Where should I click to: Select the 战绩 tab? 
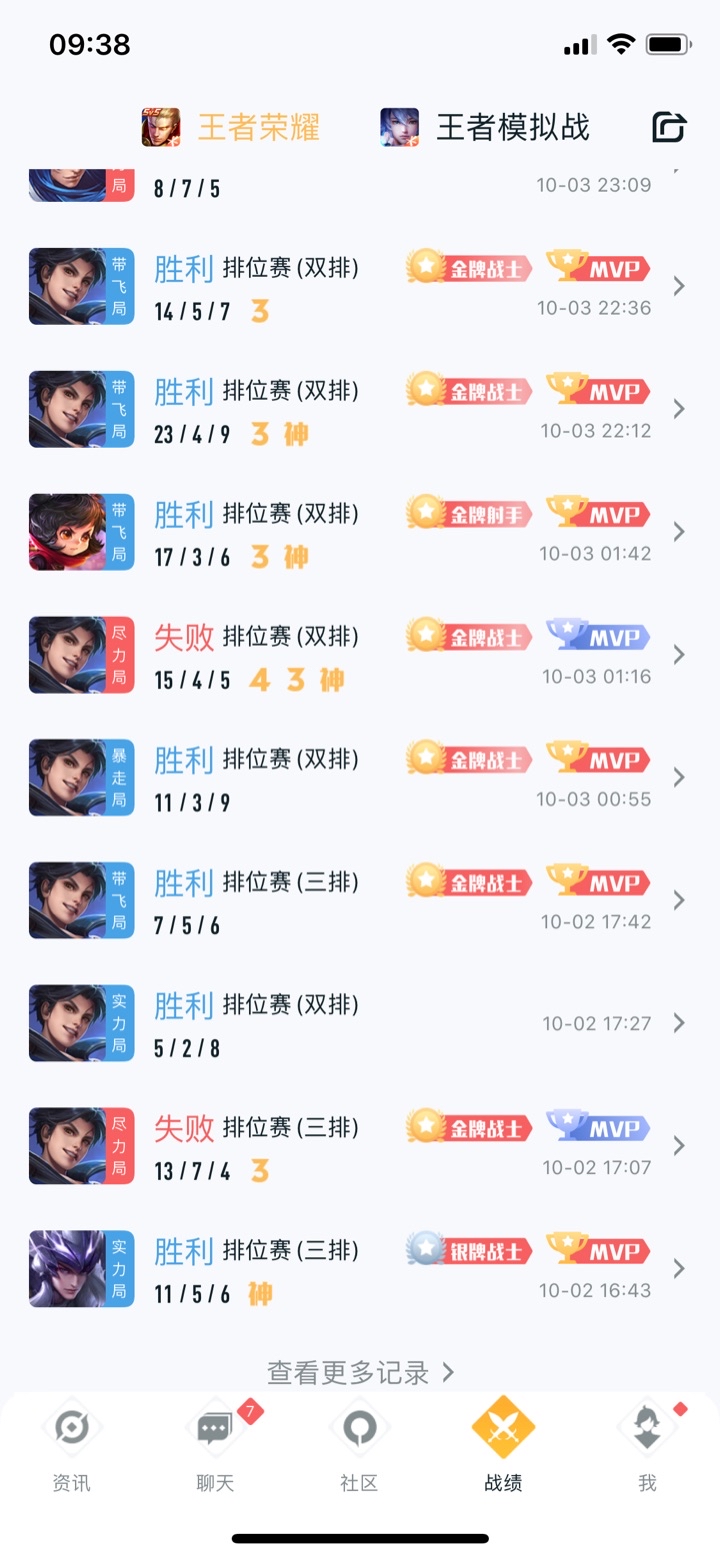pos(503,1448)
